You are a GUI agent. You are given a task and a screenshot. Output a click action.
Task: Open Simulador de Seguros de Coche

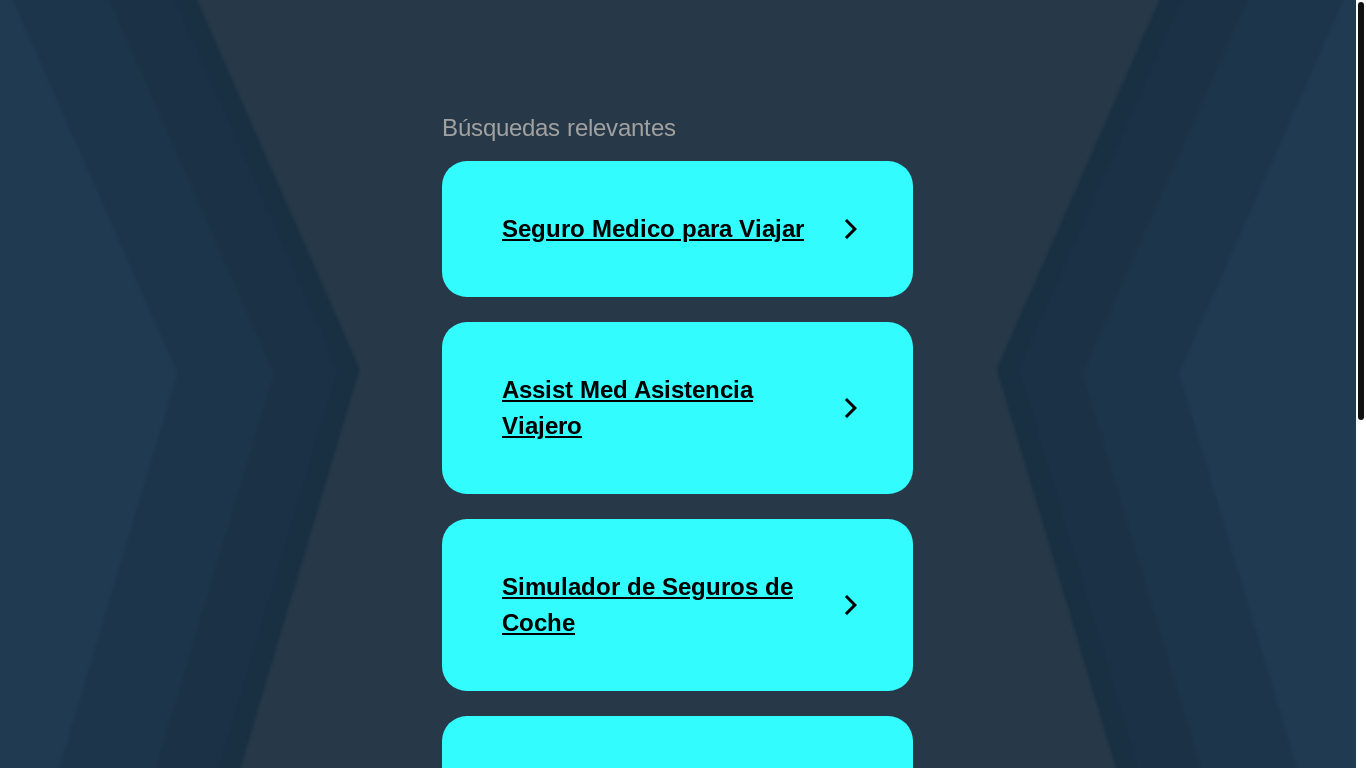click(x=647, y=605)
